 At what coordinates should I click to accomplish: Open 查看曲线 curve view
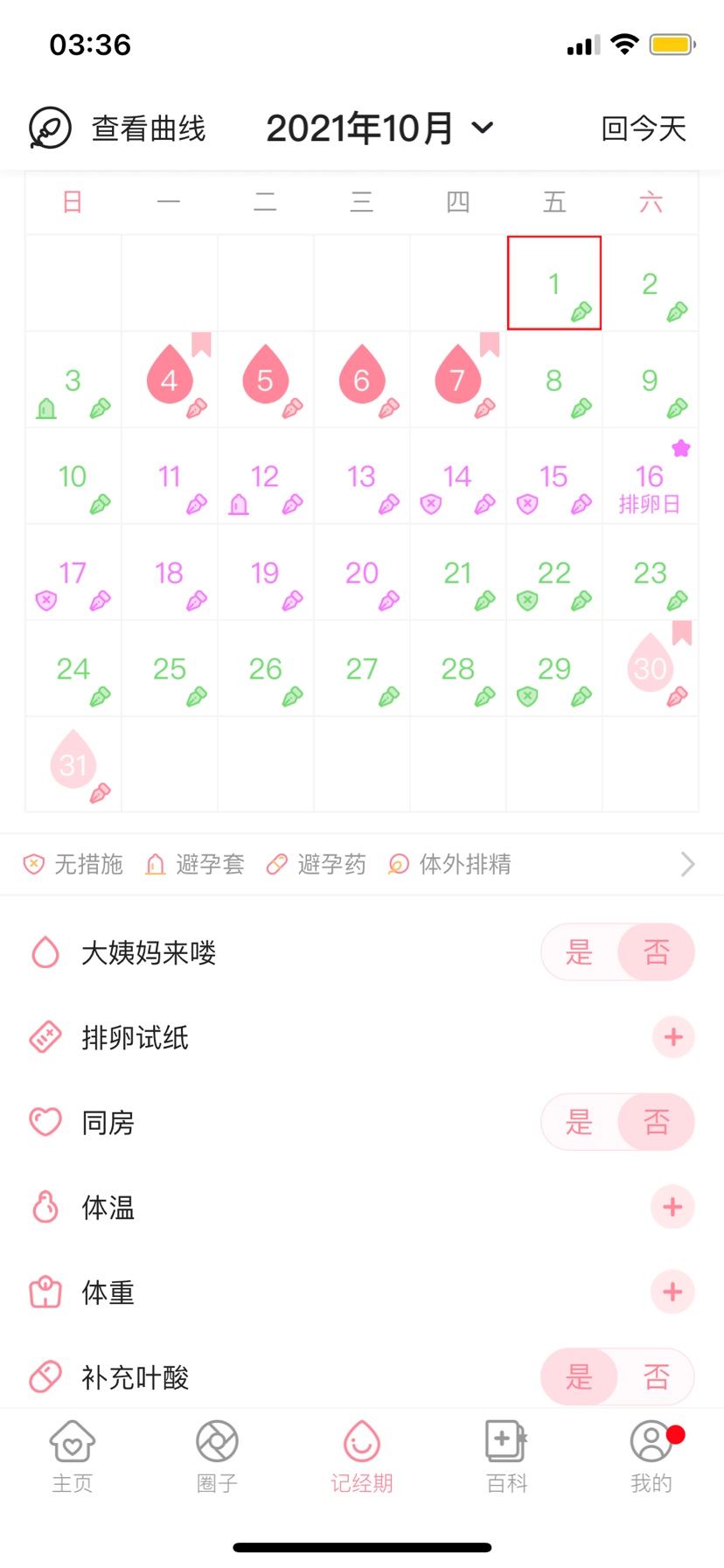118,129
